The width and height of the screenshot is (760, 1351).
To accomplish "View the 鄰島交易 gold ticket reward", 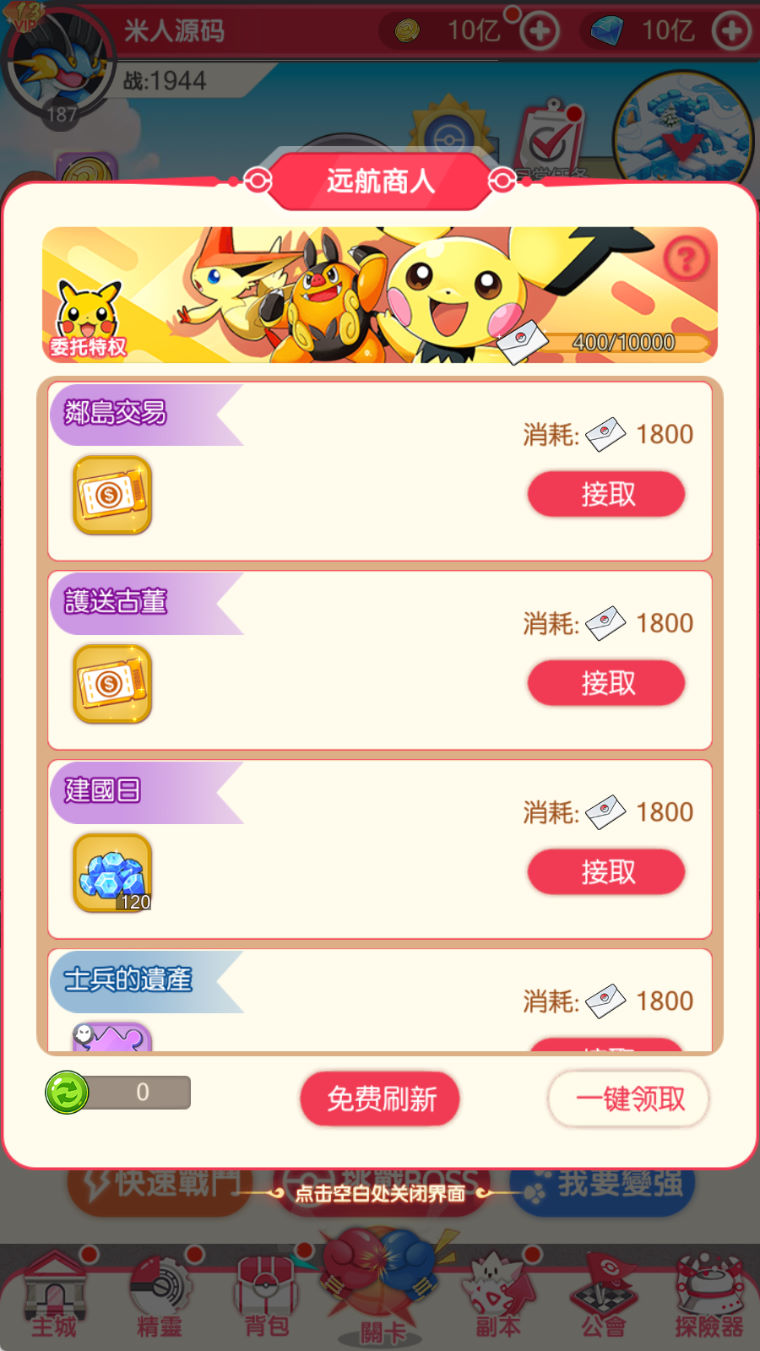I will click(x=112, y=495).
